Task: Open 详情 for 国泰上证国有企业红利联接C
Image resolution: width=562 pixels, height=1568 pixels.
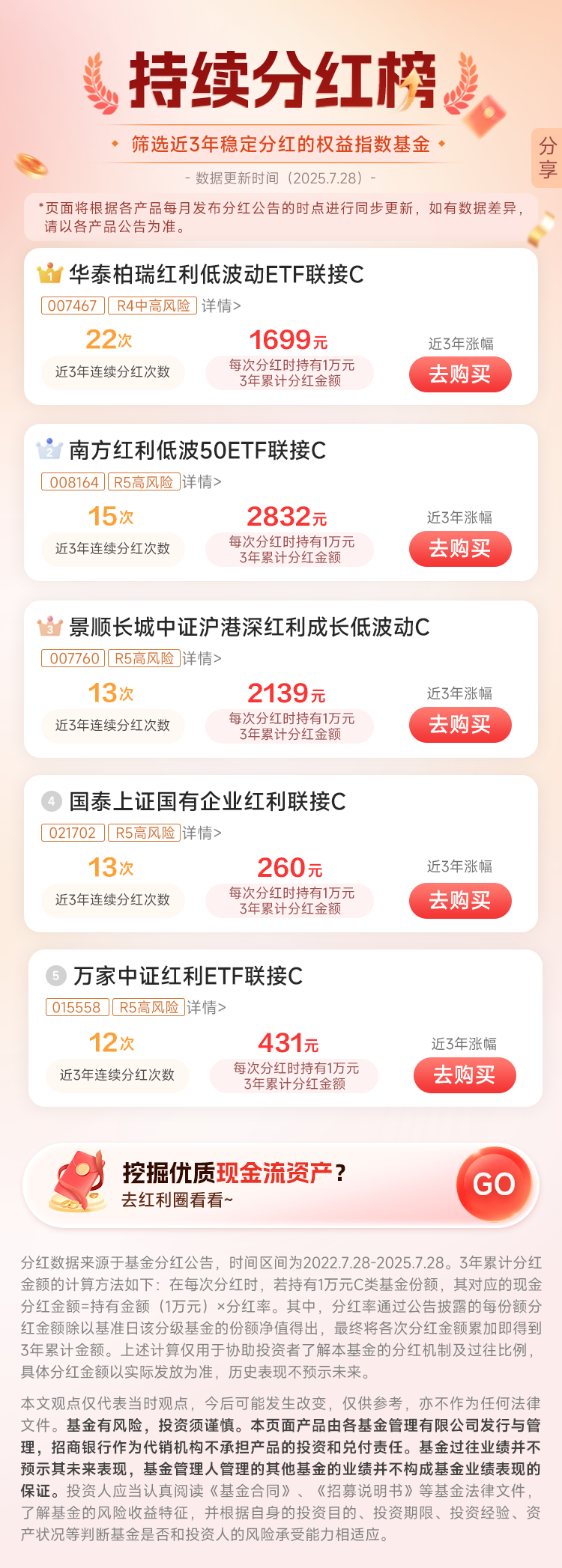Action: coord(202,833)
